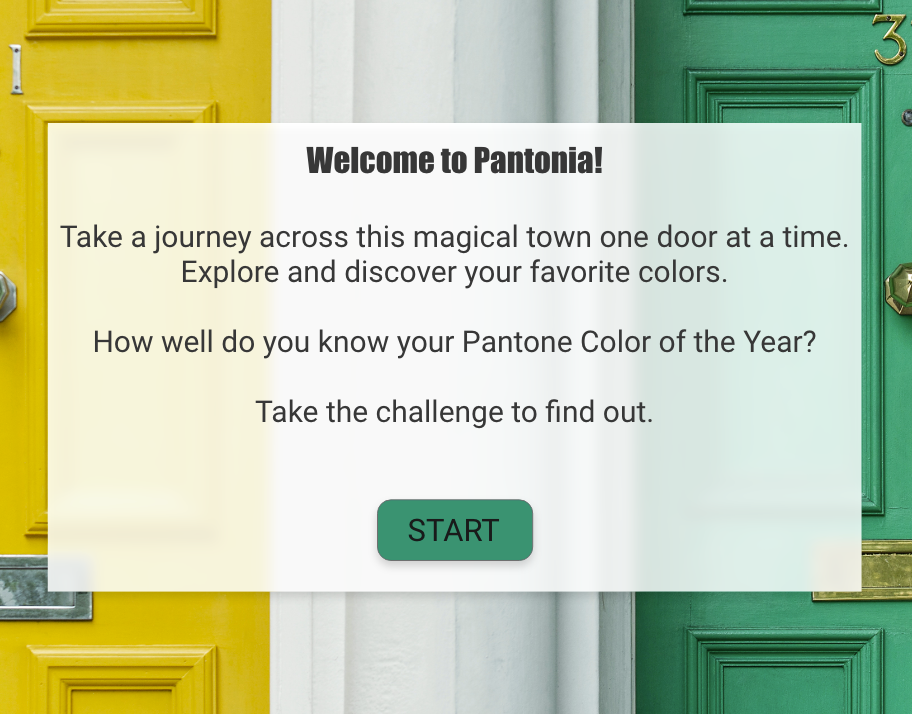This screenshot has width=912, height=714.
Task: Tap the START button to begin
Action: point(454,530)
